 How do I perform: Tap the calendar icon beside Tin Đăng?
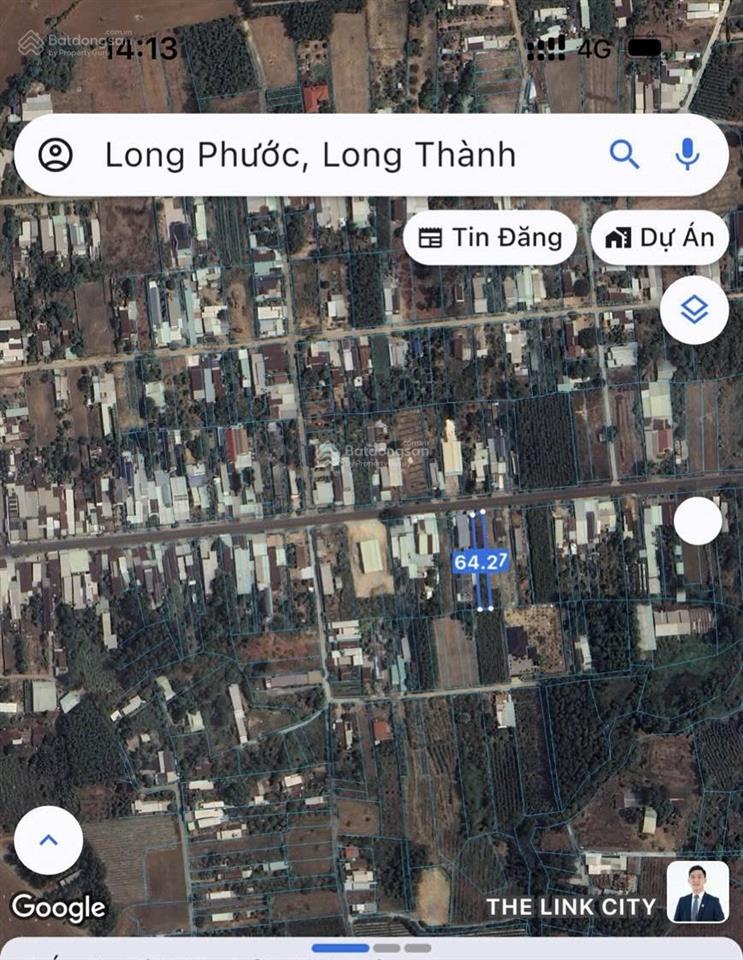[x=430, y=237]
